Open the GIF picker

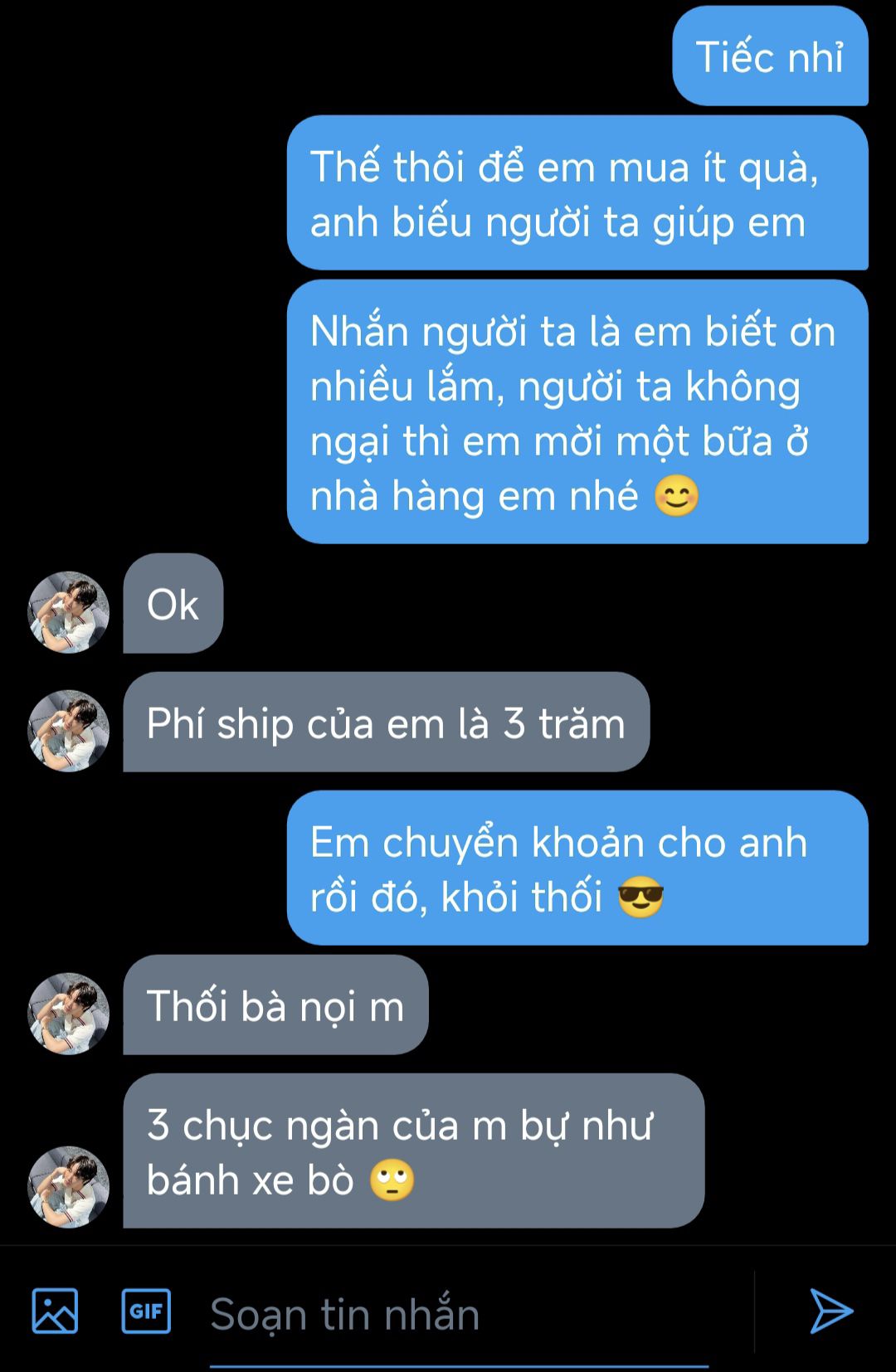(x=146, y=1311)
